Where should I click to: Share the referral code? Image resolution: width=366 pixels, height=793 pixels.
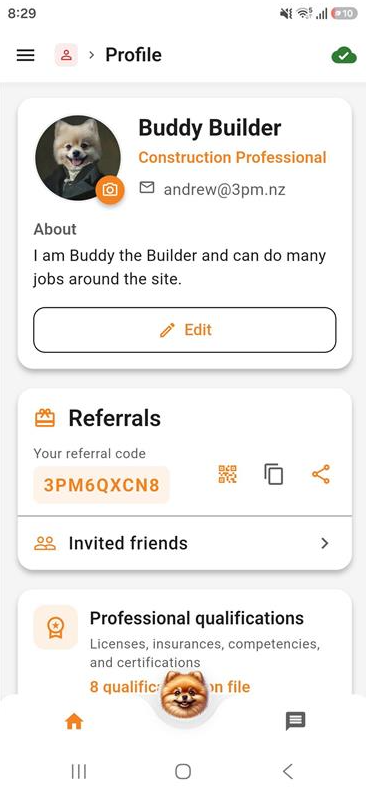pos(321,474)
